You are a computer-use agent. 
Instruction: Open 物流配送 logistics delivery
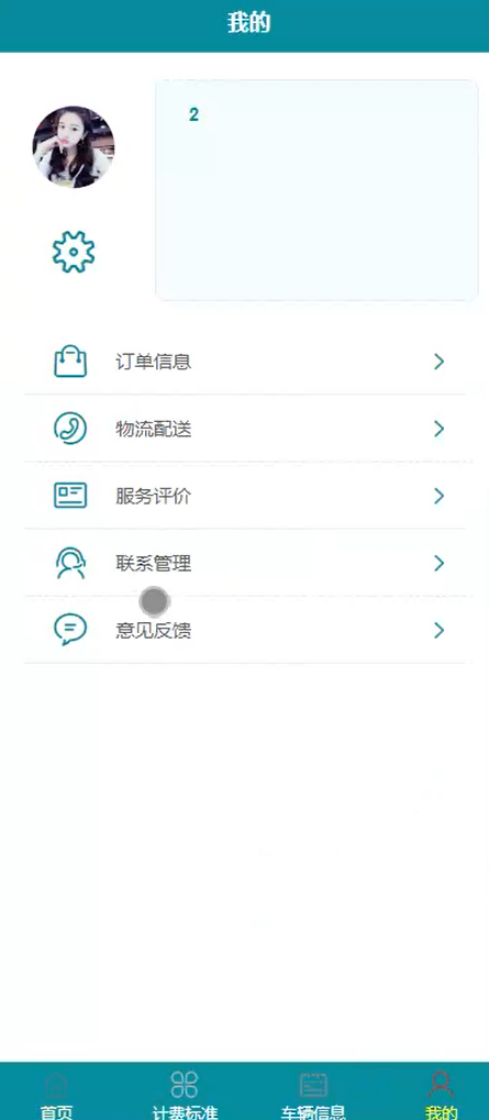pos(245,429)
